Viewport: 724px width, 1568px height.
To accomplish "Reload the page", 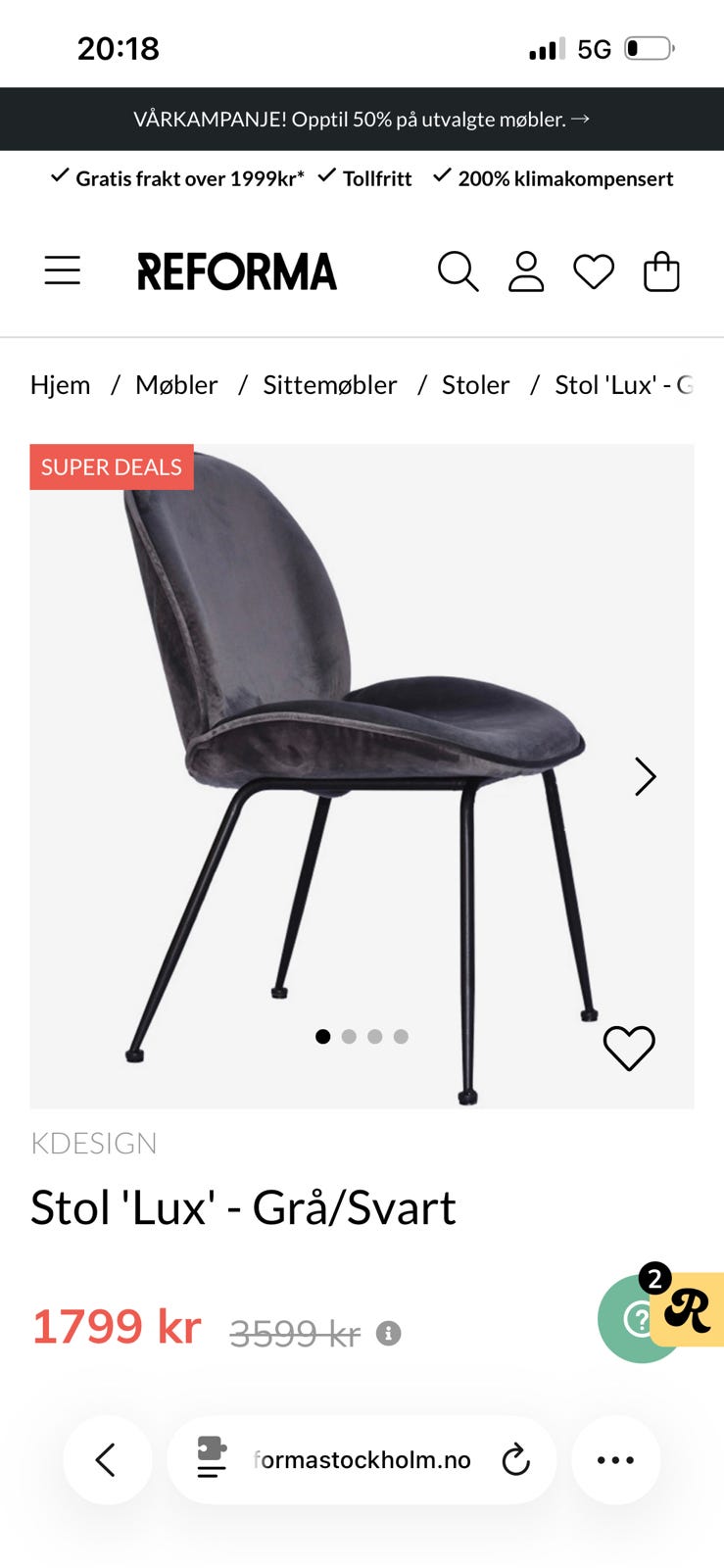I will 515,1460.
